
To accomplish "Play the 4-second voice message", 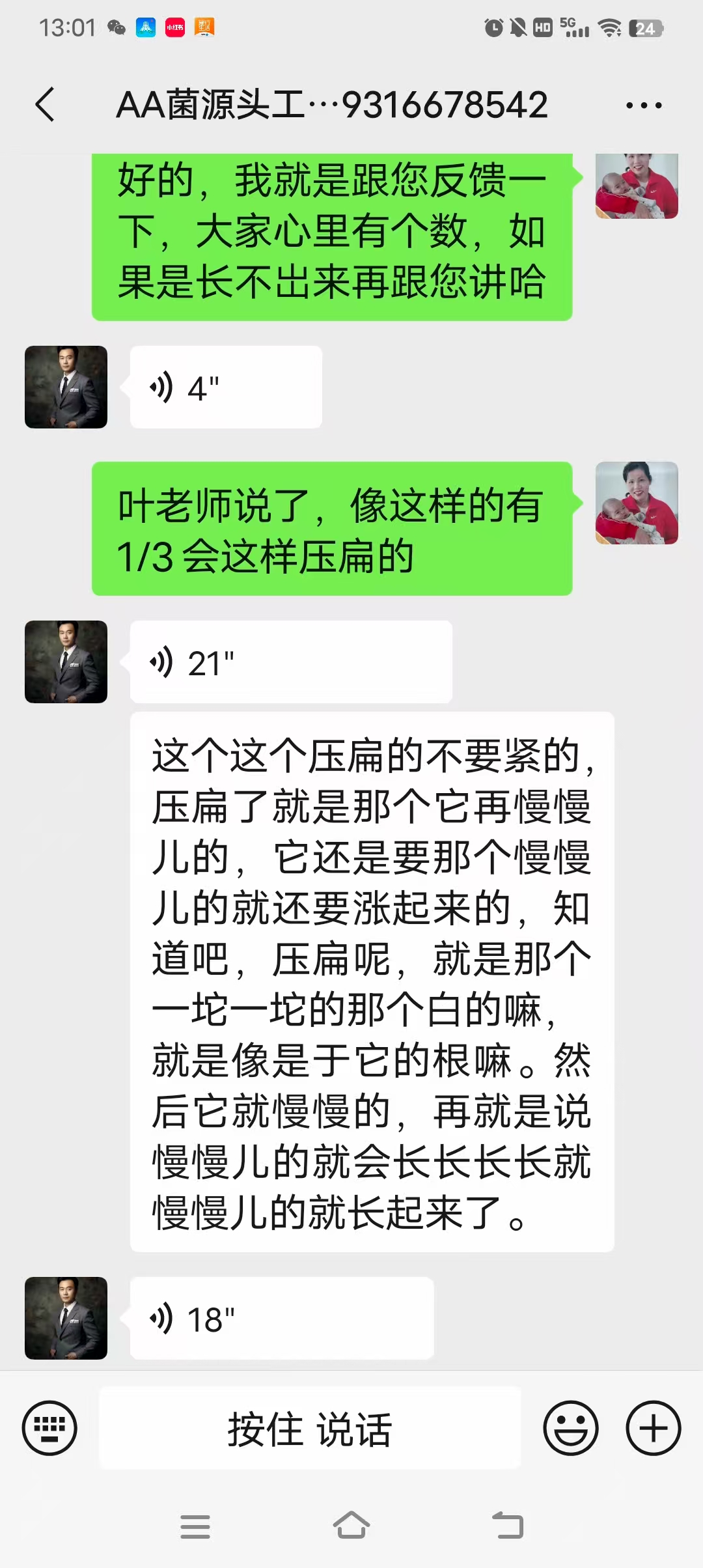I will 225,387.
